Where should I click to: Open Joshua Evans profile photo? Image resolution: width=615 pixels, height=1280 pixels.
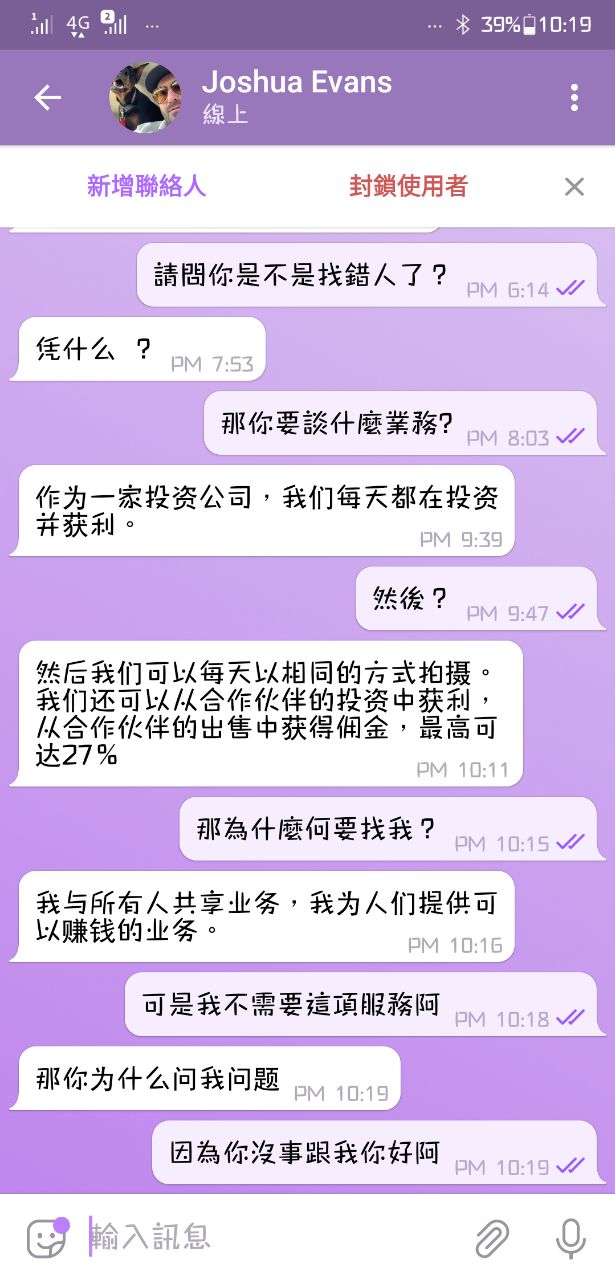coord(146,97)
